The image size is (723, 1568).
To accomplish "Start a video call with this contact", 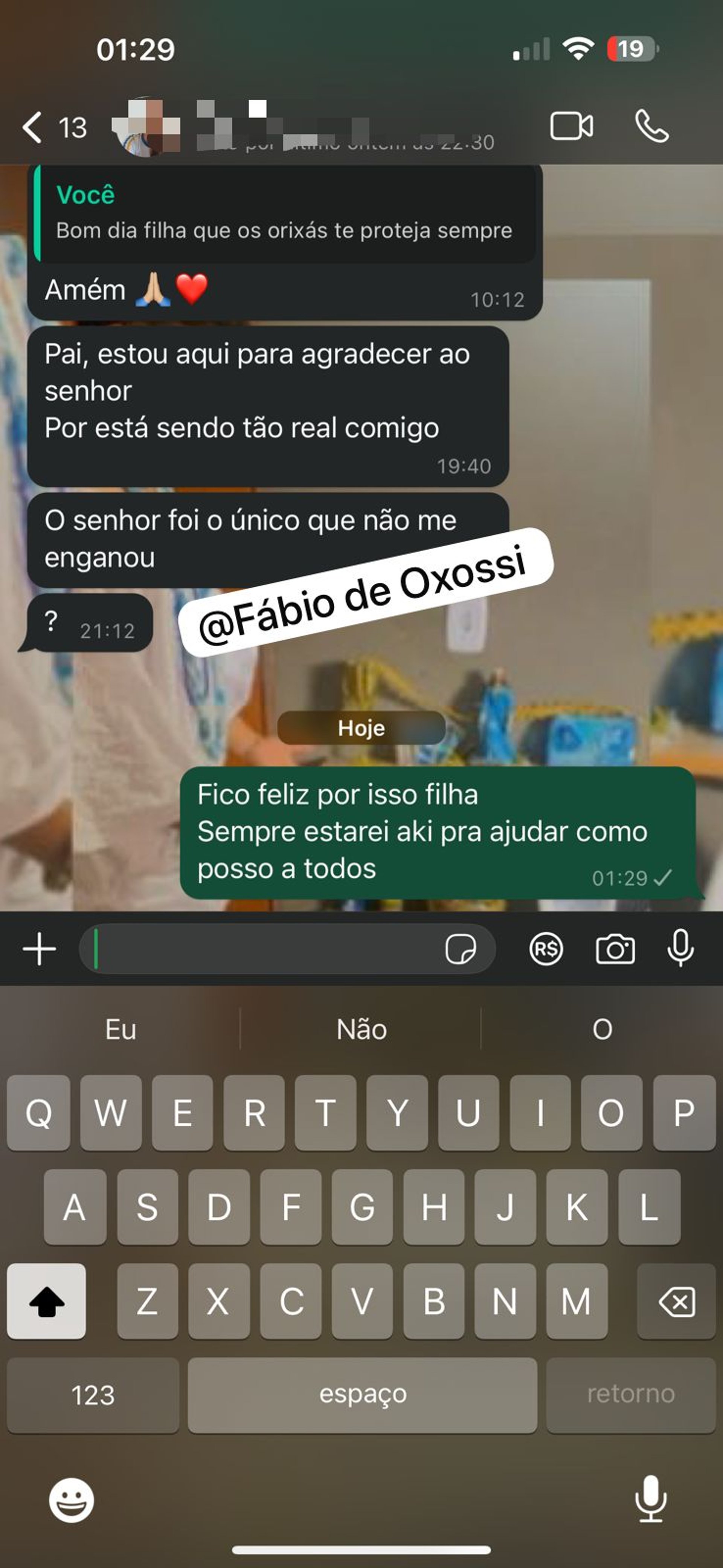I will 571,127.
